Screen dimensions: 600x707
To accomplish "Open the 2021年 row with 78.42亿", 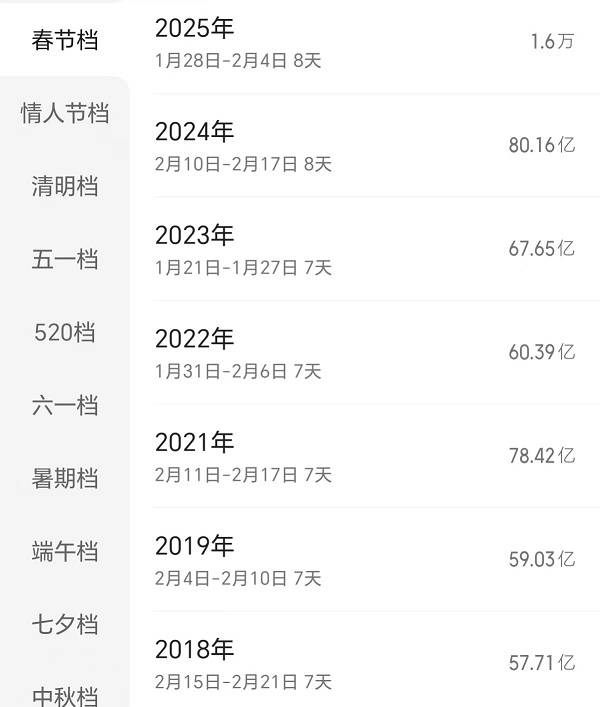I will pos(365,456).
